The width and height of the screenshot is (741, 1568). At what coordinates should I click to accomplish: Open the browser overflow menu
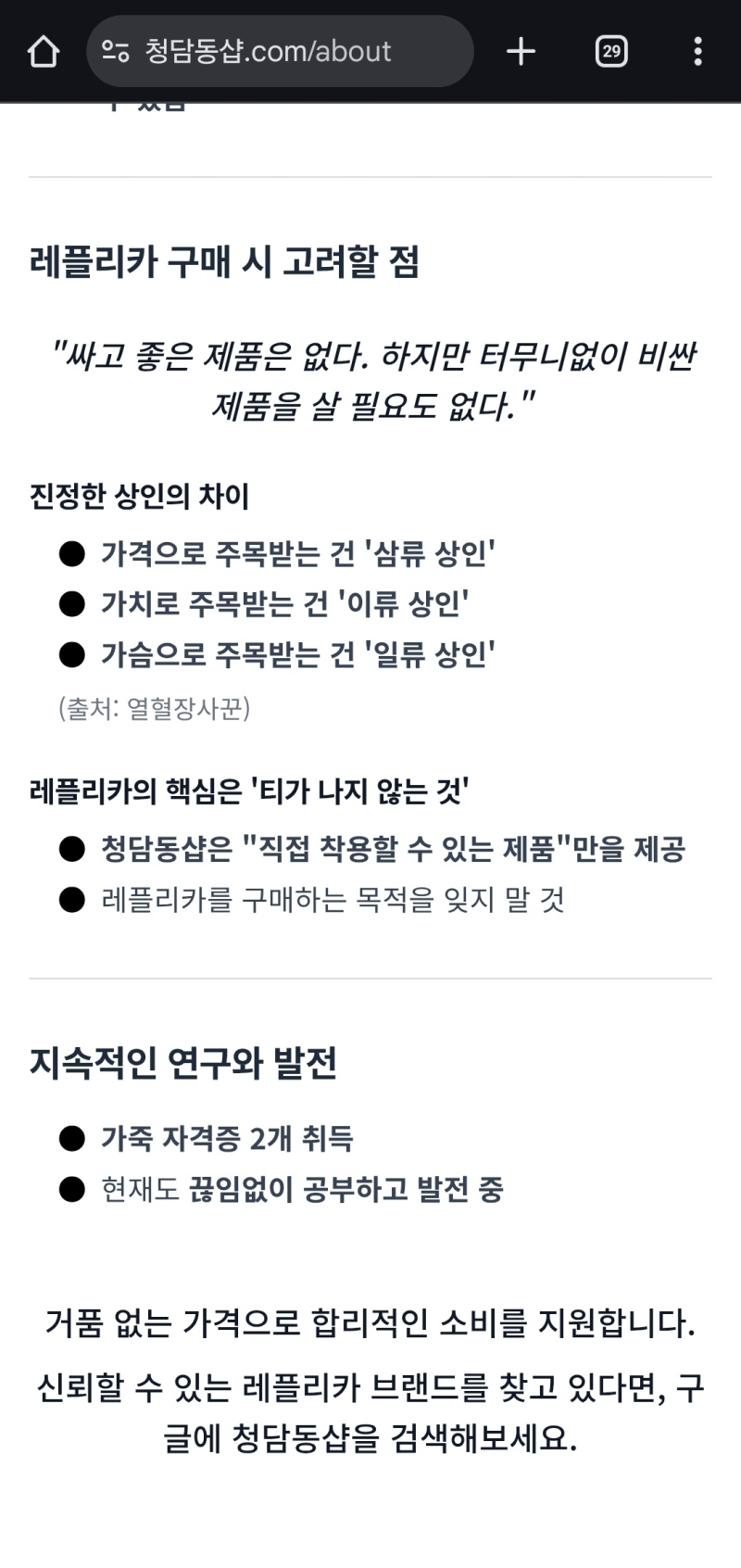click(x=697, y=51)
